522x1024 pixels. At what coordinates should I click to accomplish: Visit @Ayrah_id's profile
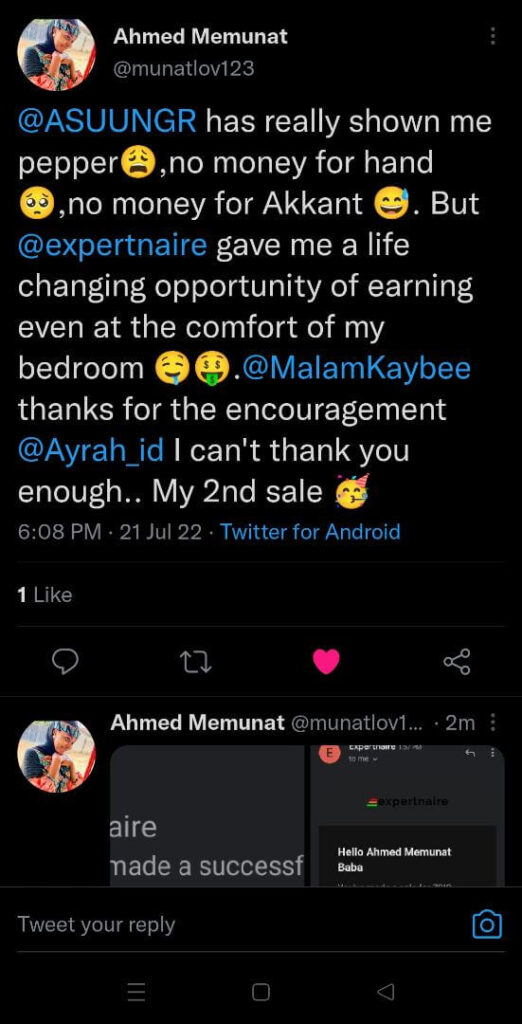pyautogui.click(x=91, y=451)
